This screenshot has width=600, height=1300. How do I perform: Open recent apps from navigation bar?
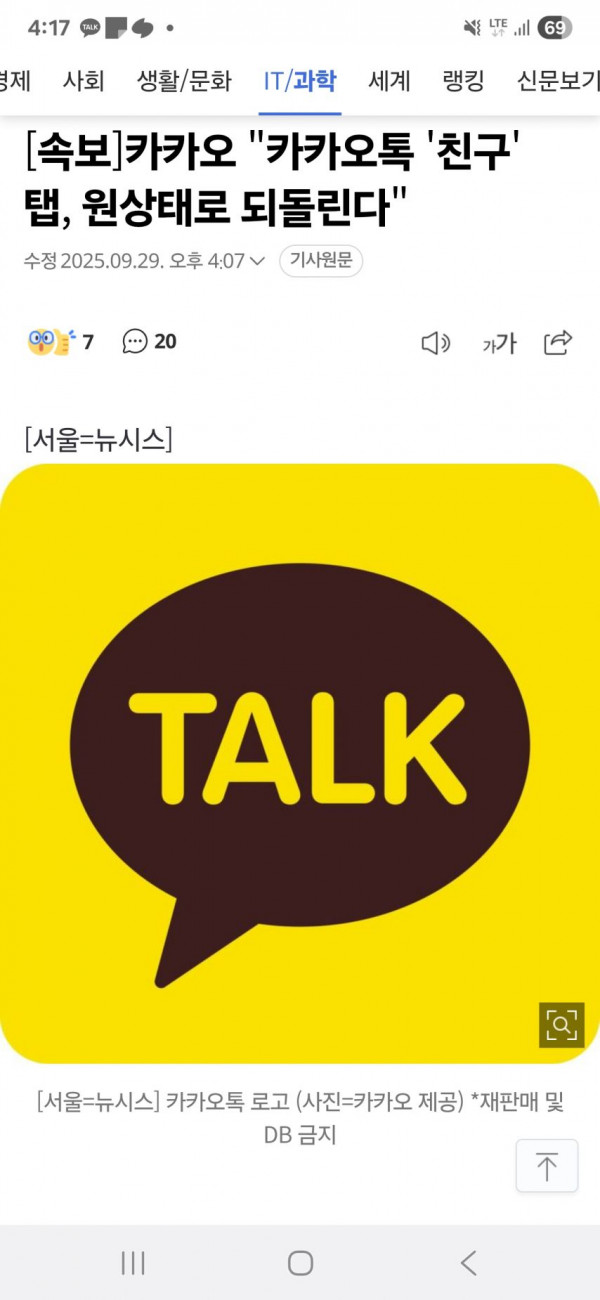(133, 1262)
